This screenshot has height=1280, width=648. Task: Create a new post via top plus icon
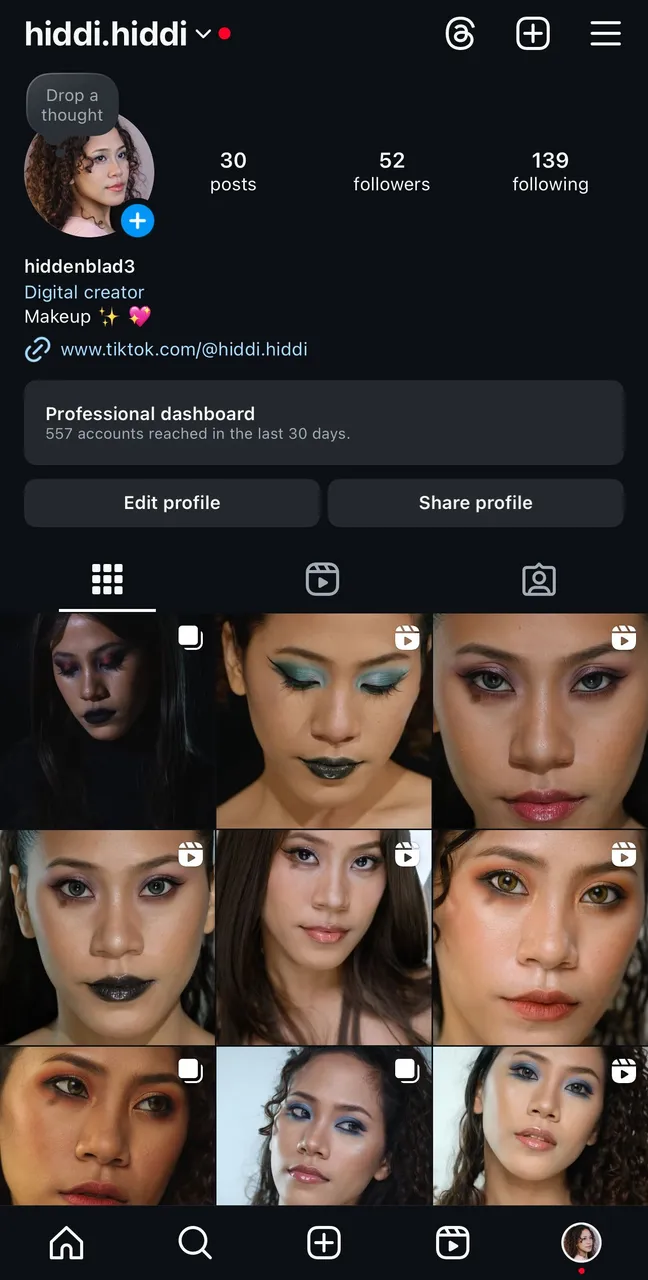pos(533,34)
